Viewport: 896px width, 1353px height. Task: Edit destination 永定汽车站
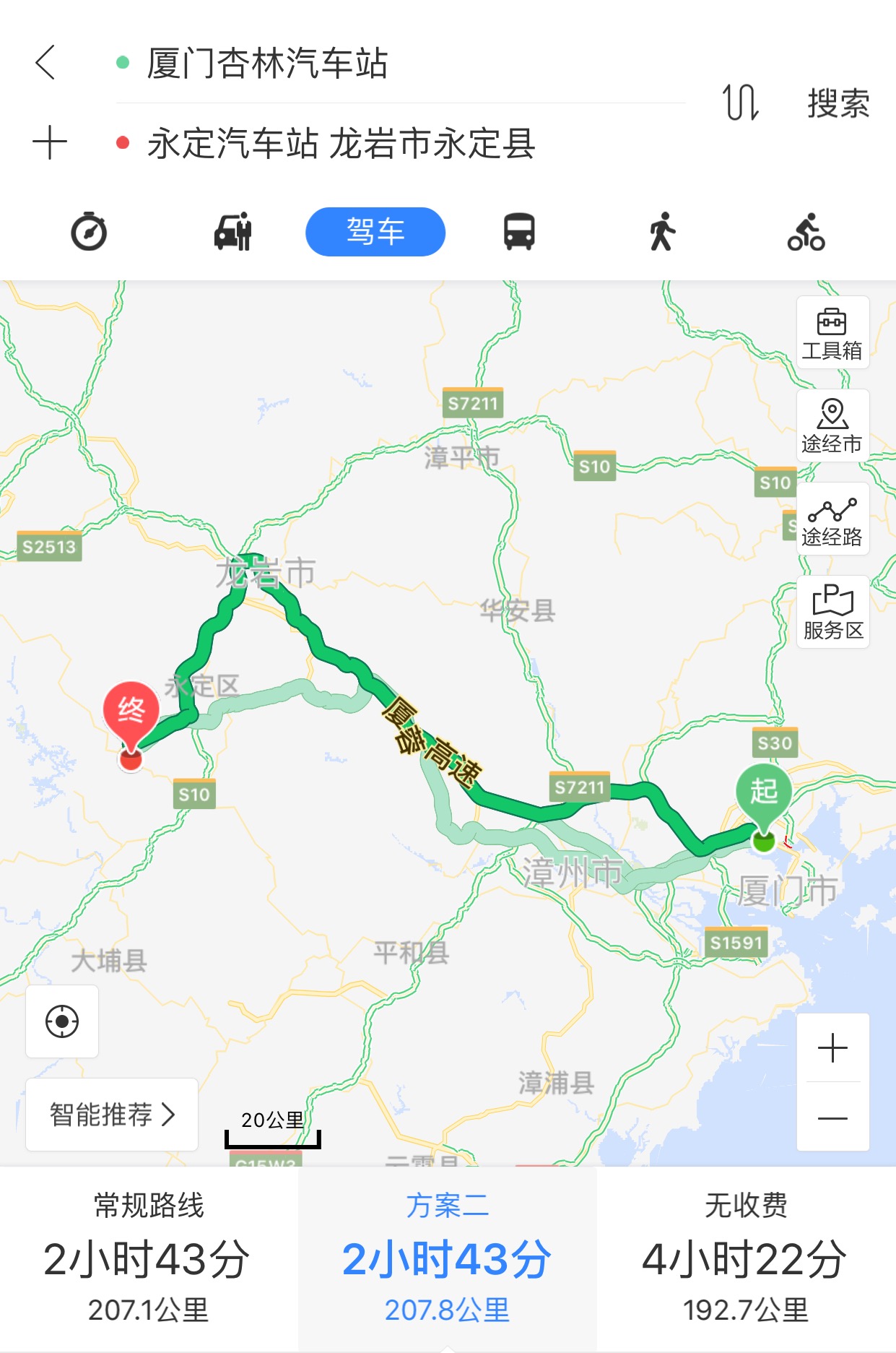(x=341, y=143)
